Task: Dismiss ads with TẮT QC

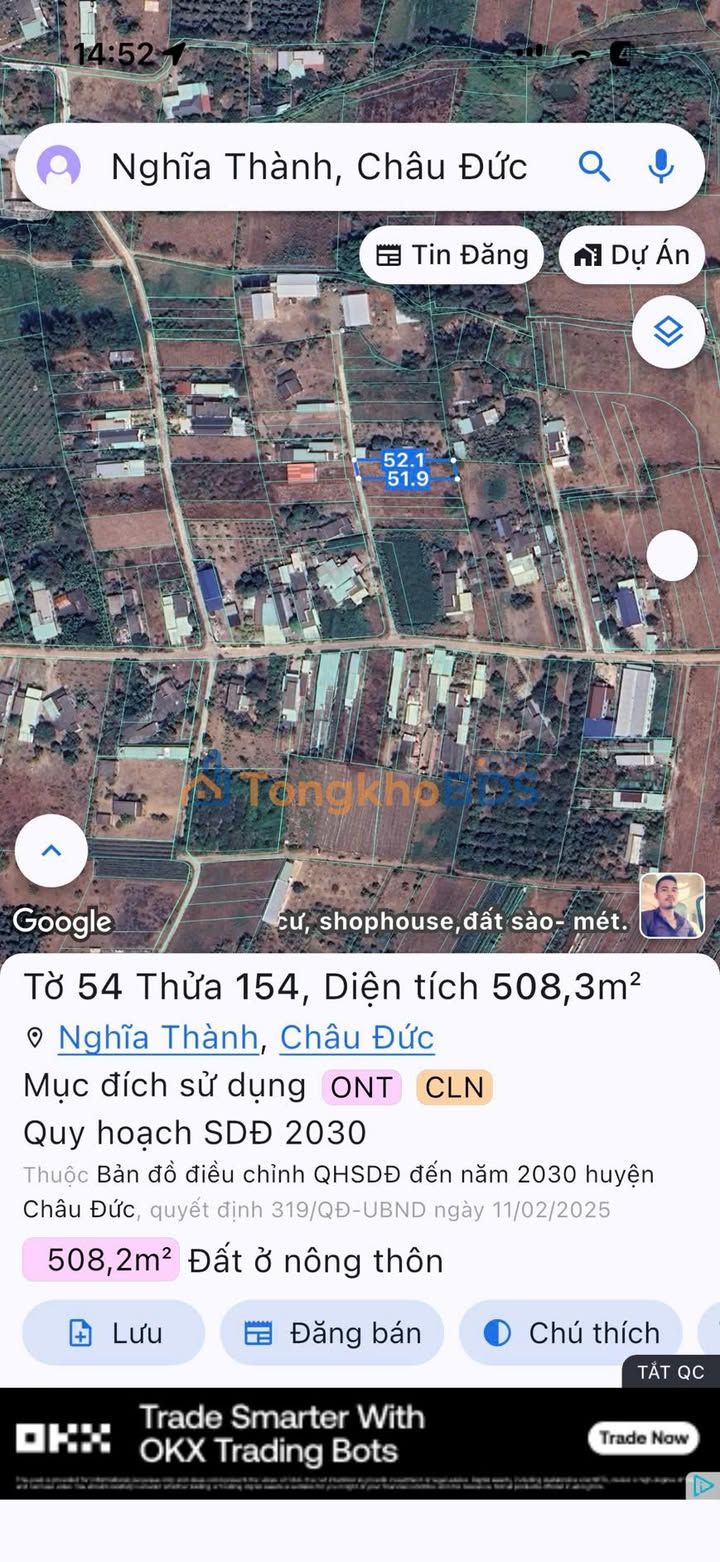Action: [671, 1372]
